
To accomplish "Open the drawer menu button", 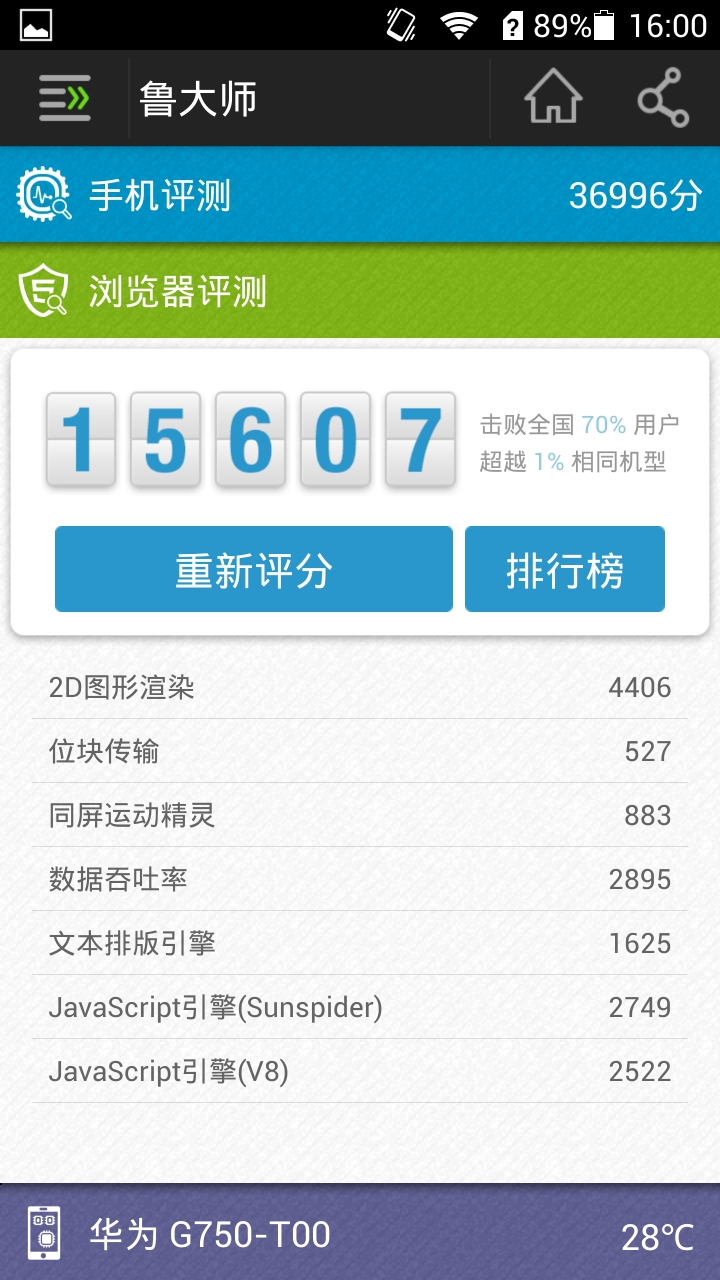I will tap(64, 98).
